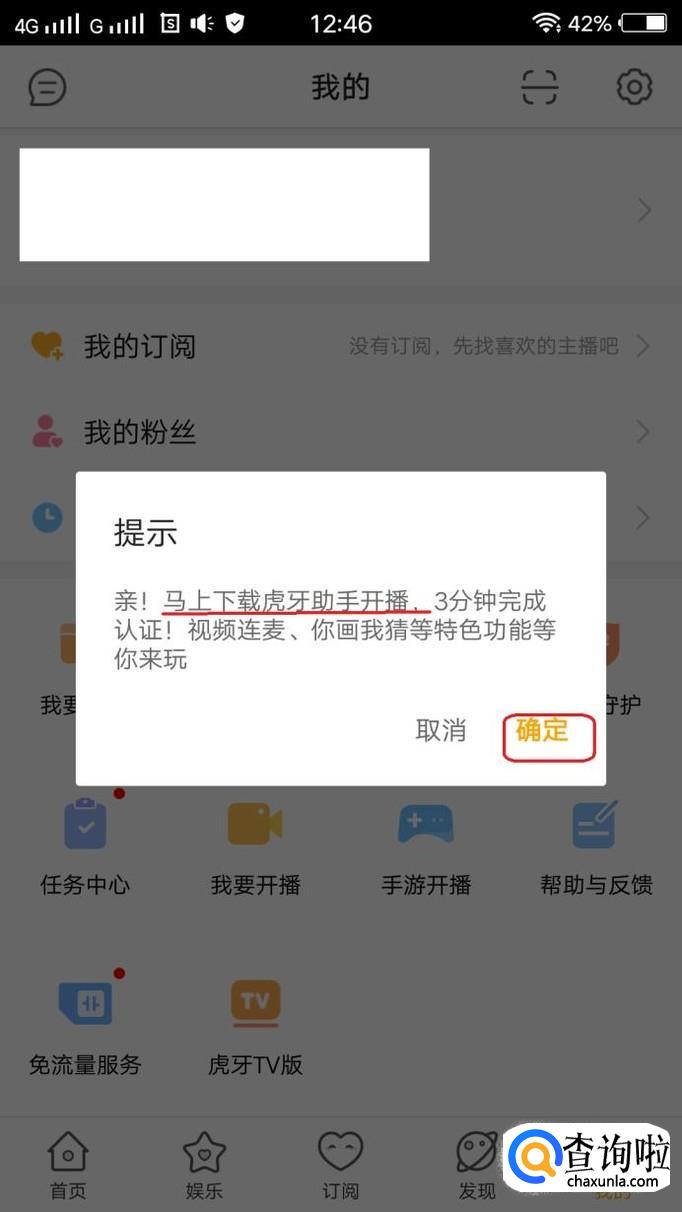Open 免流量服务

(x=85, y=1025)
